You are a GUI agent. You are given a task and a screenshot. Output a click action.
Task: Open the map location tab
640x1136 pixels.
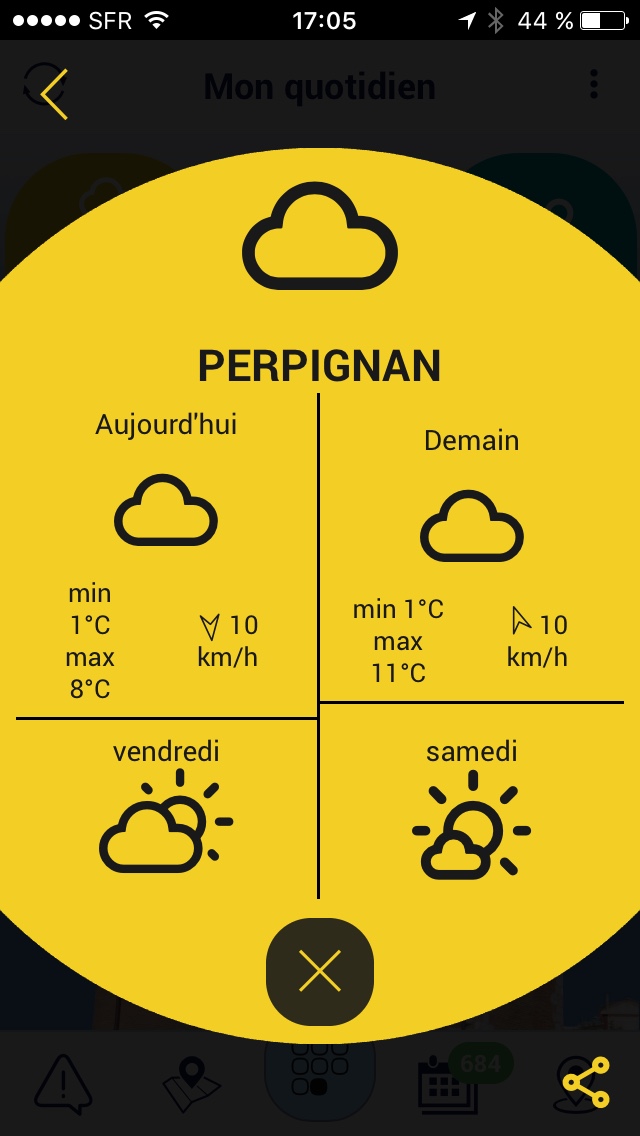(192, 1083)
